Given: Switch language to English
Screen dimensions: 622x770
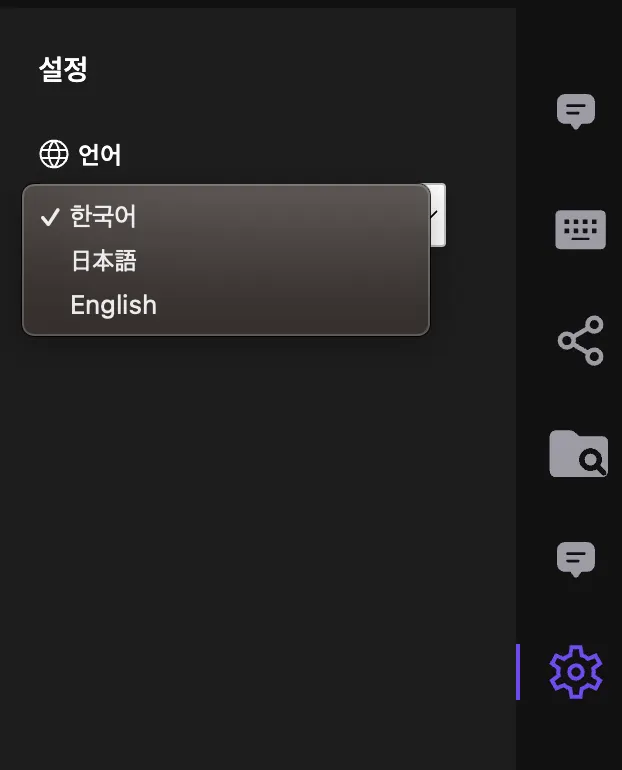Looking at the screenshot, I should tap(113, 305).
